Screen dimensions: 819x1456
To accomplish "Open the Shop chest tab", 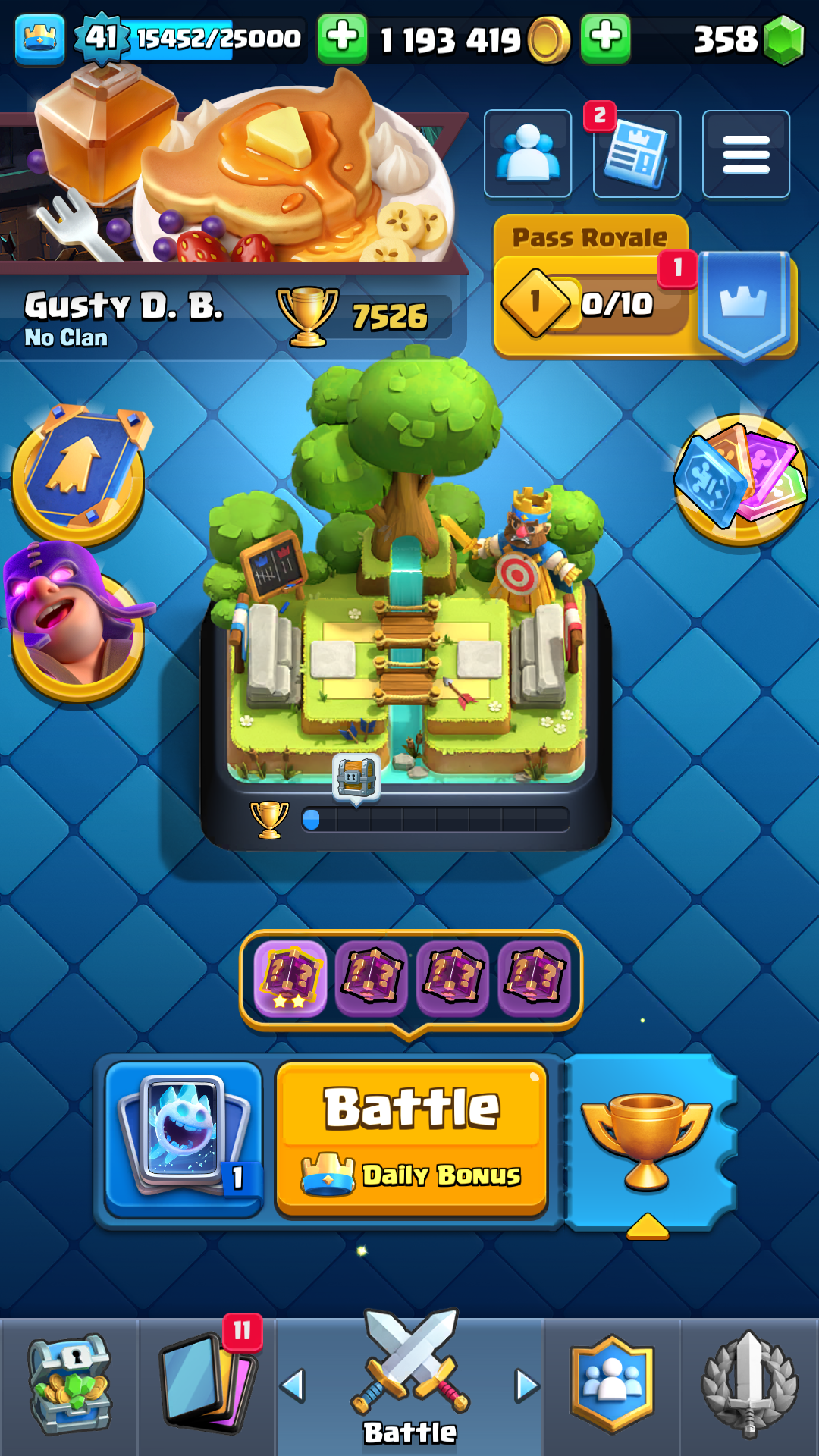I will (69, 1385).
